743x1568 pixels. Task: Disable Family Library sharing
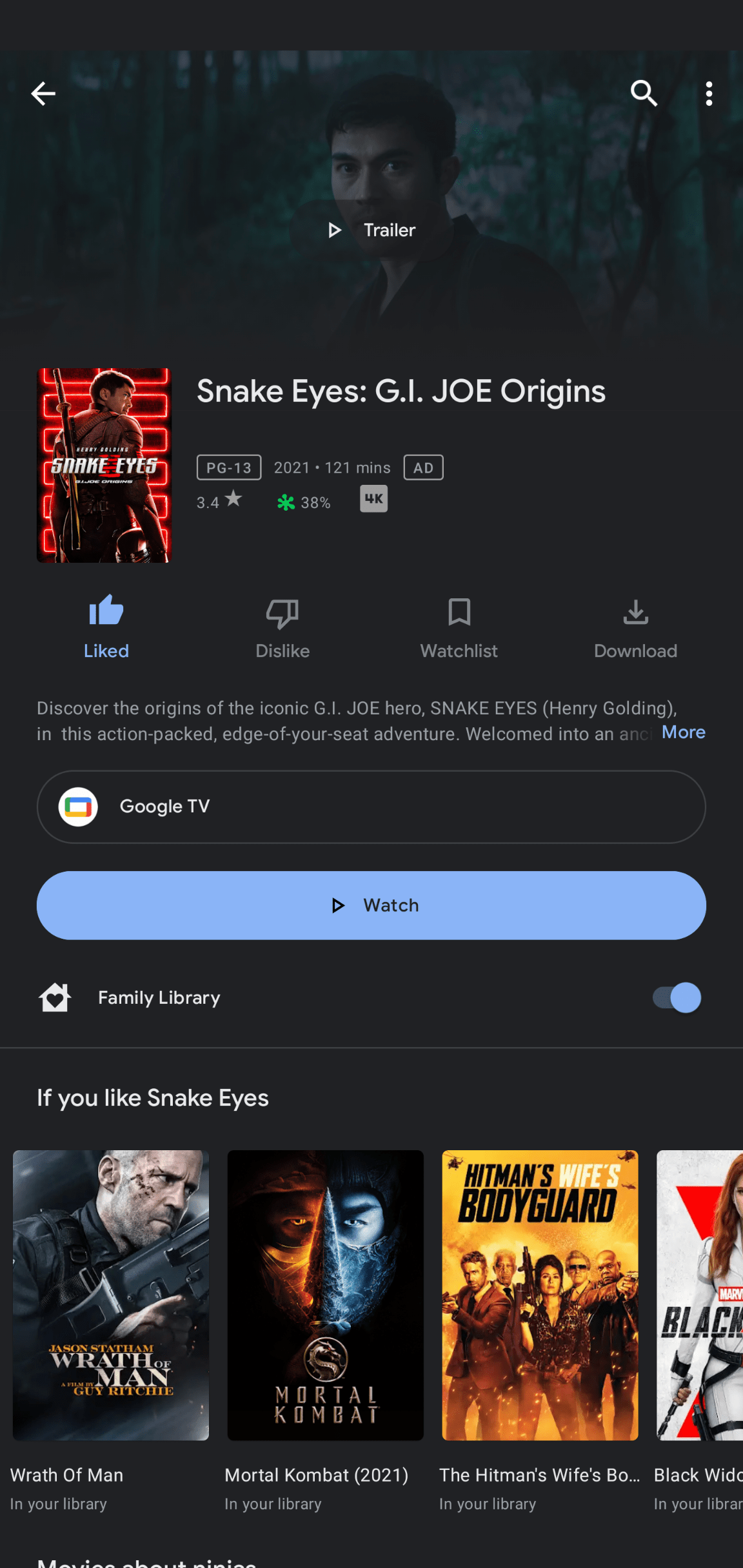pyautogui.click(x=675, y=997)
